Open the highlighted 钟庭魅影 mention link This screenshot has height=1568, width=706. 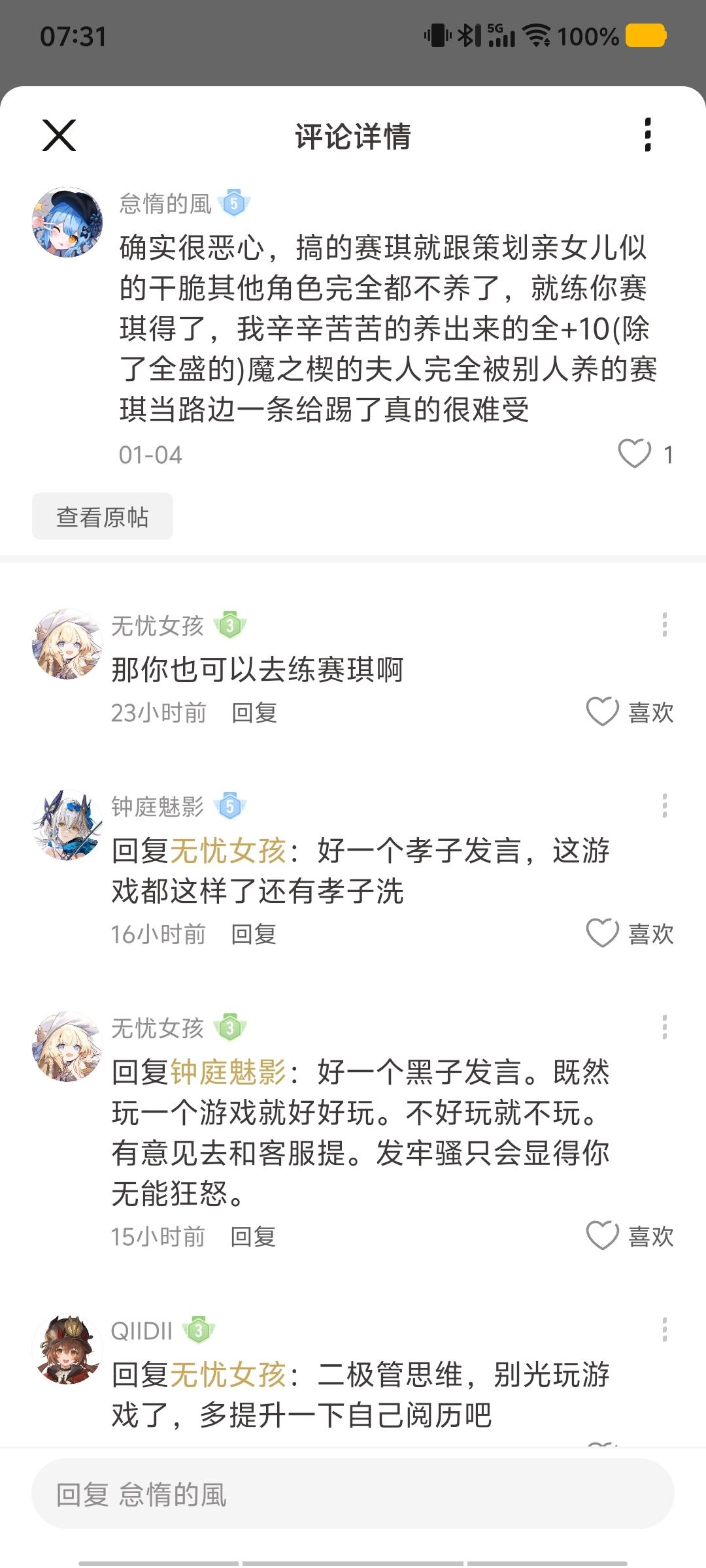point(228,1072)
